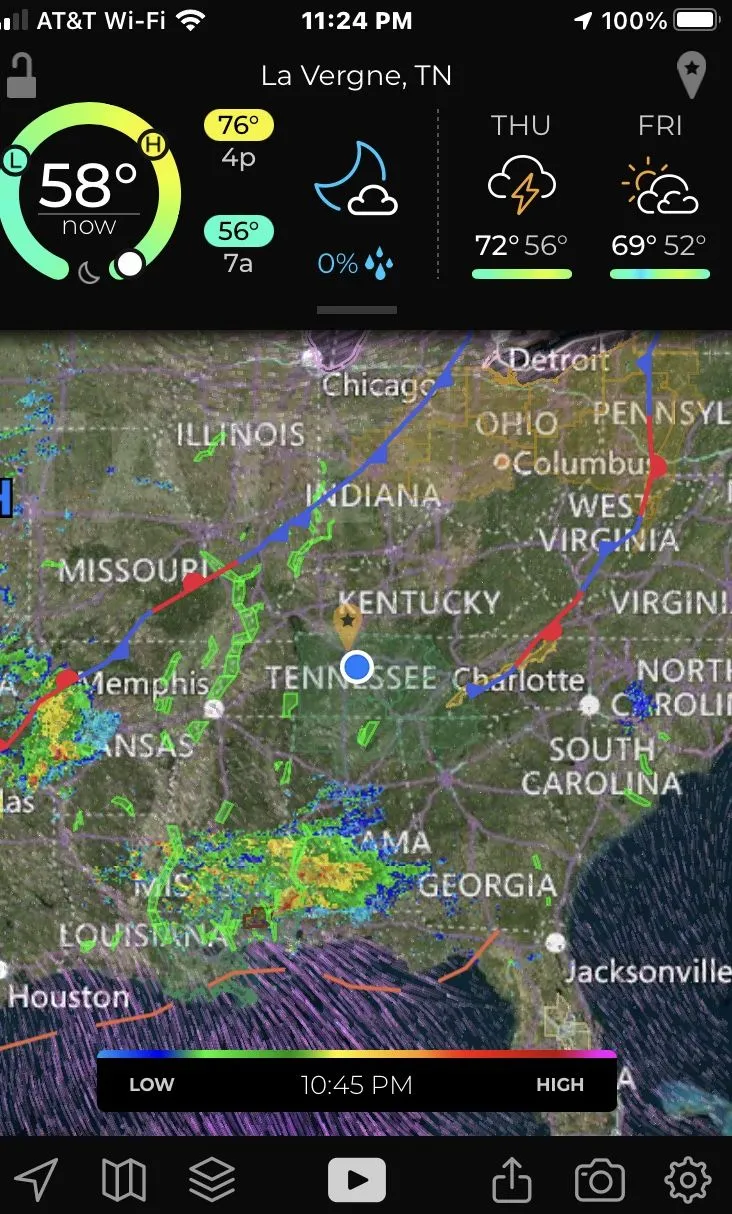This screenshot has width=732, height=1214.
Task: Play the radar animation
Action: click(x=357, y=1180)
